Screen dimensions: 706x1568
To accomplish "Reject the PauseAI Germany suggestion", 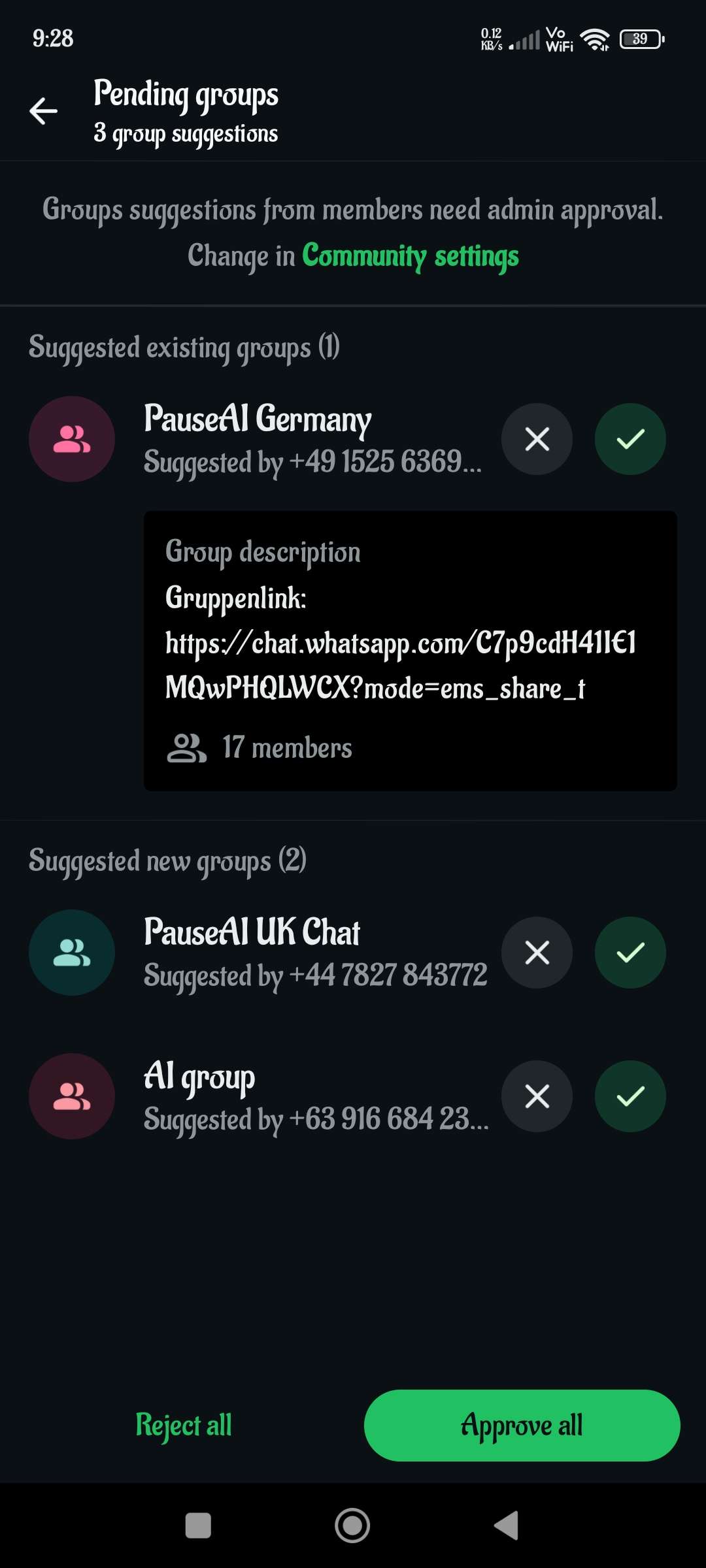I will (536, 438).
